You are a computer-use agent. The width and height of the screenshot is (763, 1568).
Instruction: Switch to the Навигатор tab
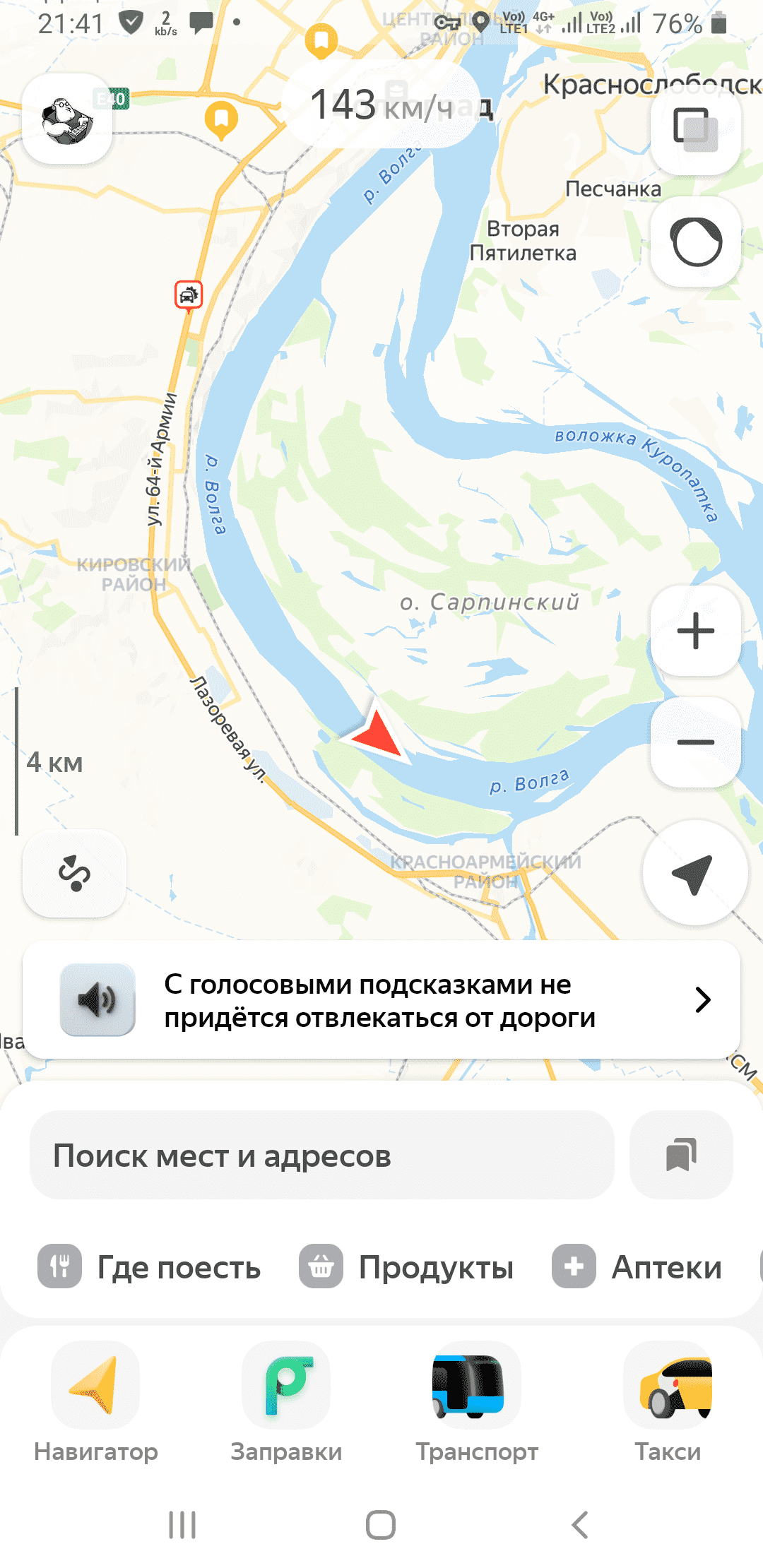point(95,1403)
